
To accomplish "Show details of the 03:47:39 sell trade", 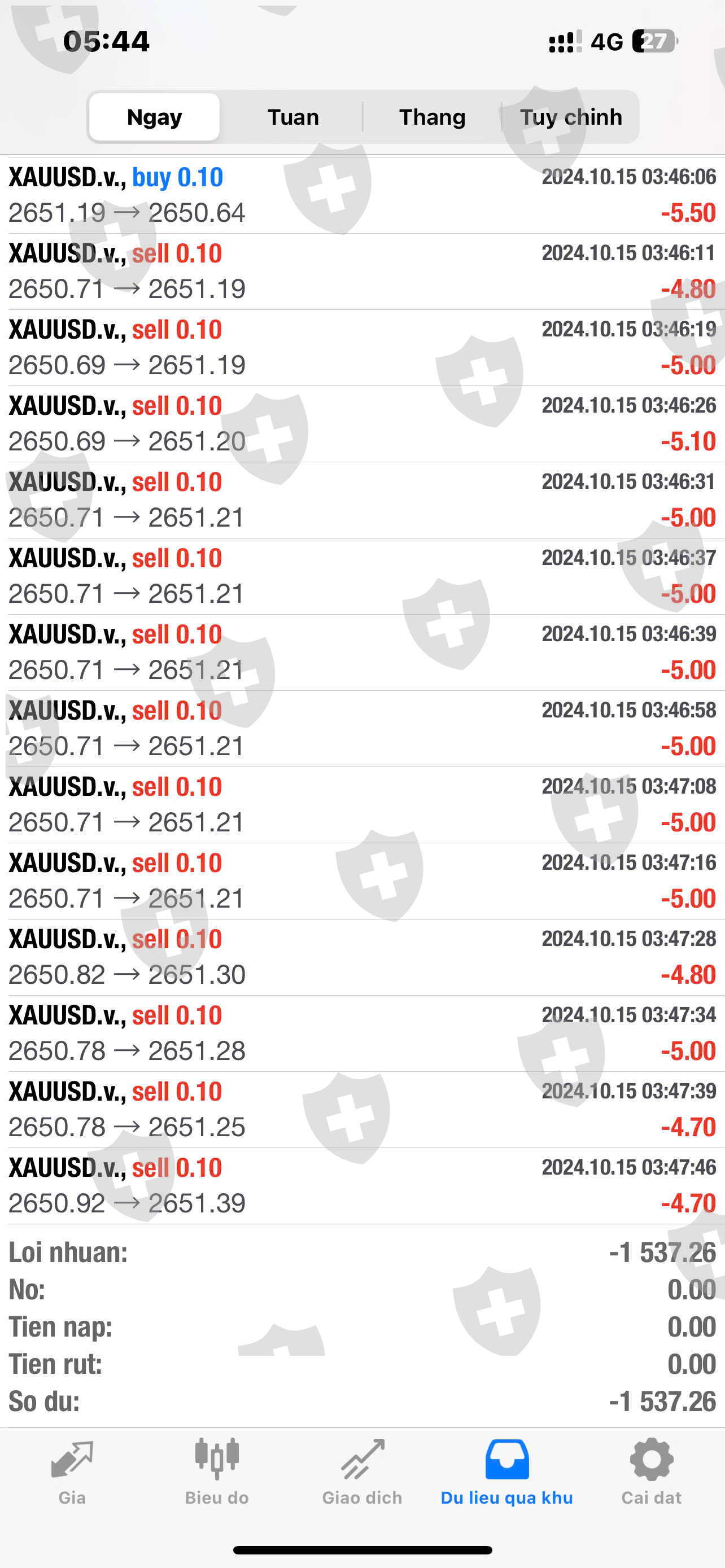I will (362, 1110).
